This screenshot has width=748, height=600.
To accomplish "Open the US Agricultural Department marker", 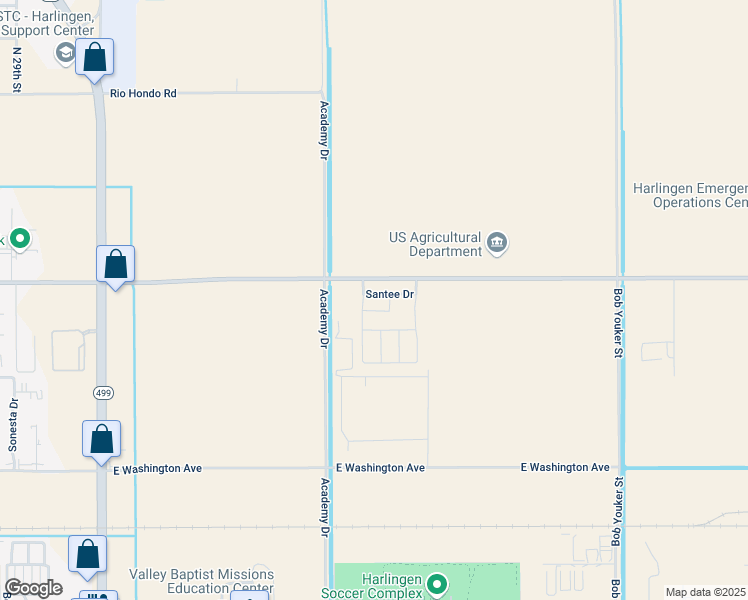I will point(497,243).
